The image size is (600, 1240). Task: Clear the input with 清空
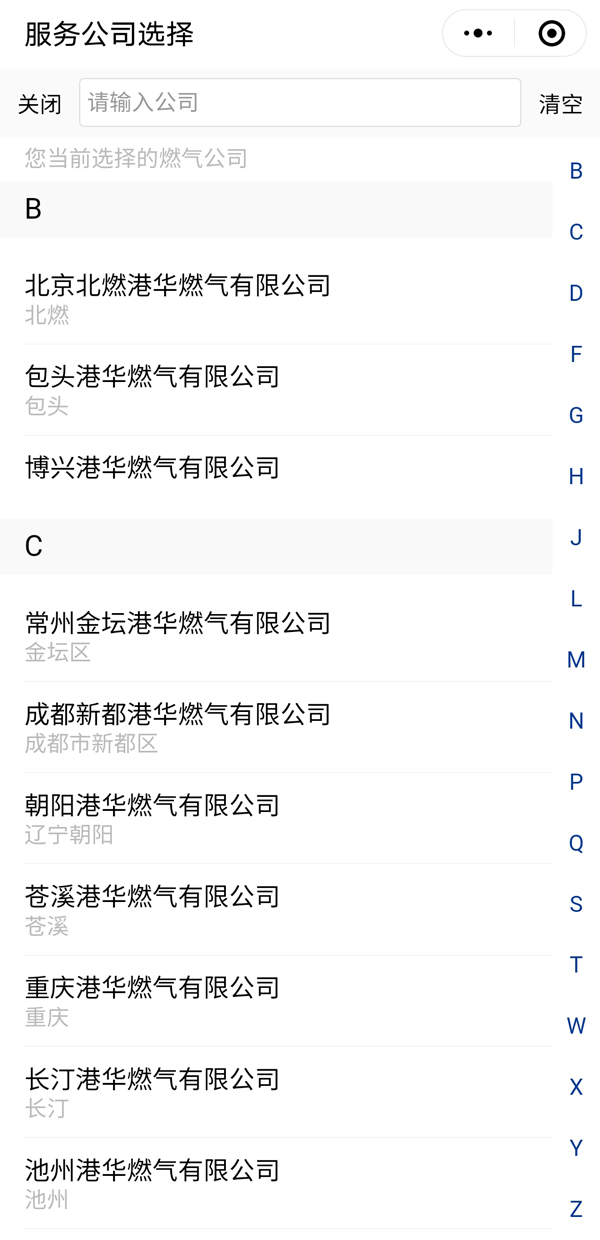tap(561, 103)
